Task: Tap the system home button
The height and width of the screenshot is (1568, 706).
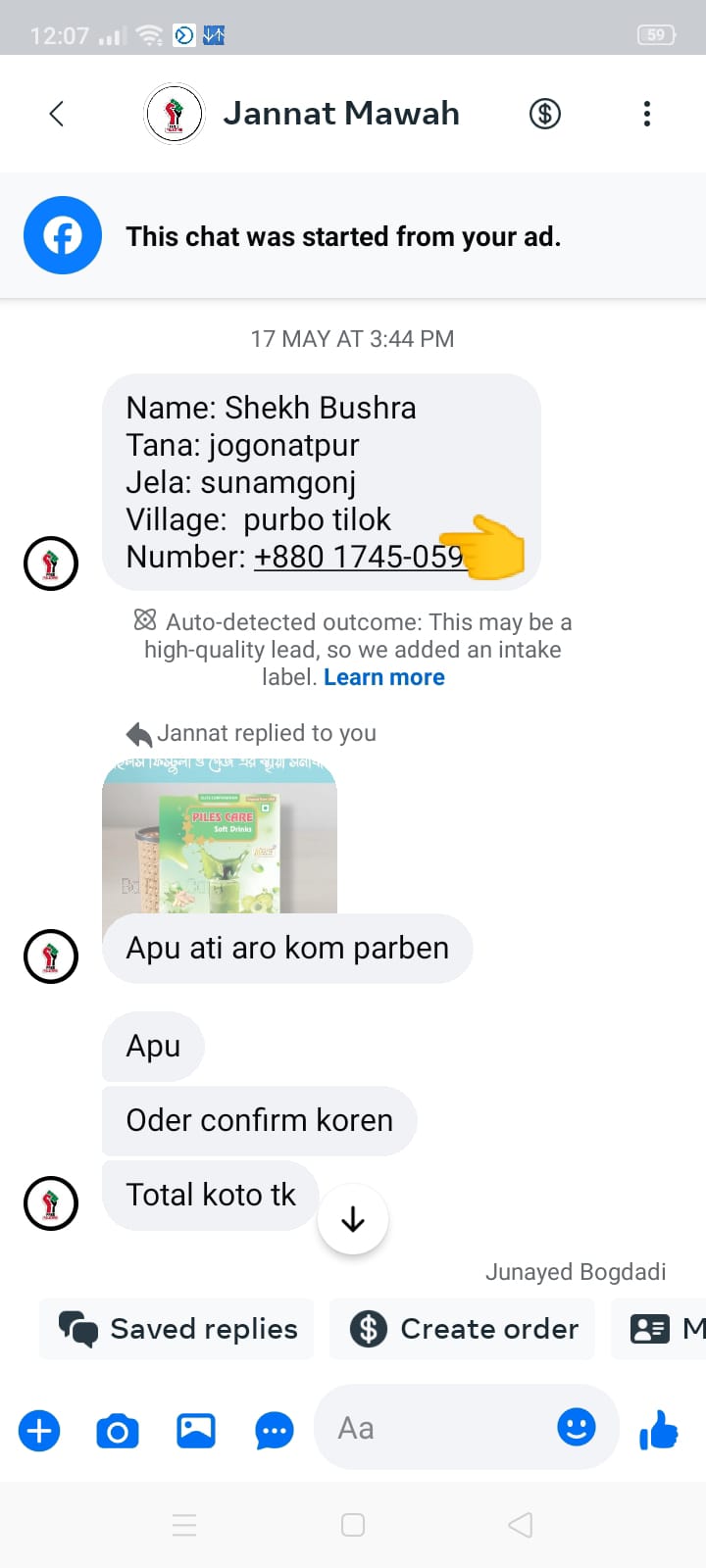Action: (353, 1525)
